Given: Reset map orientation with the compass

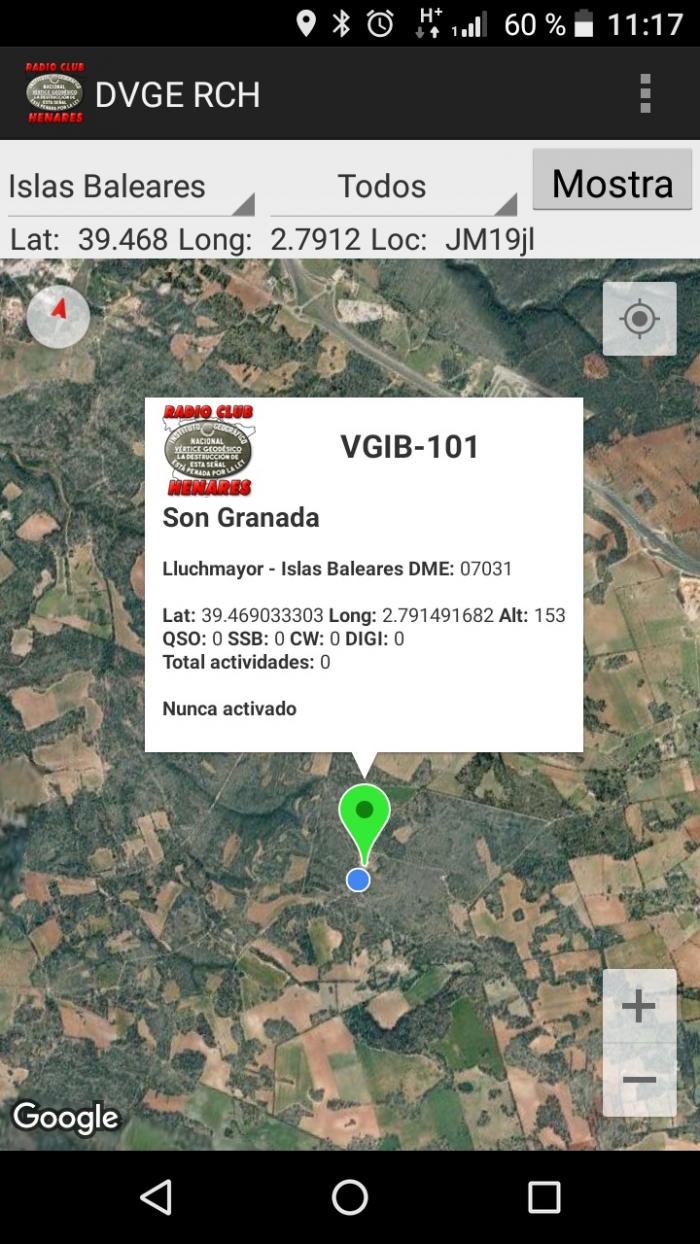Looking at the screenshot, I should [58, 316].
